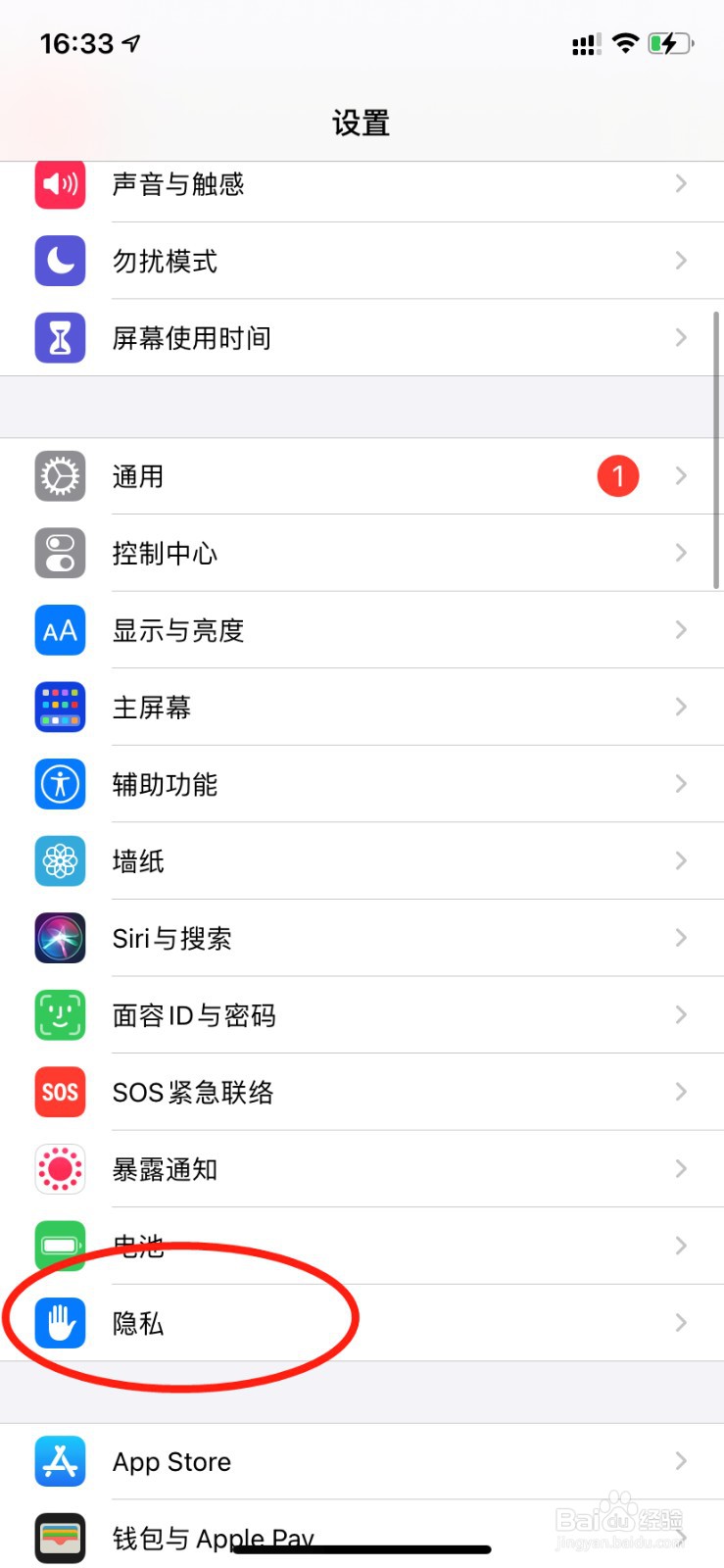Expand the 通用 row chevron
This screenshot has height=1568, width=724.
pyautogui.click(x=682, y=476)
